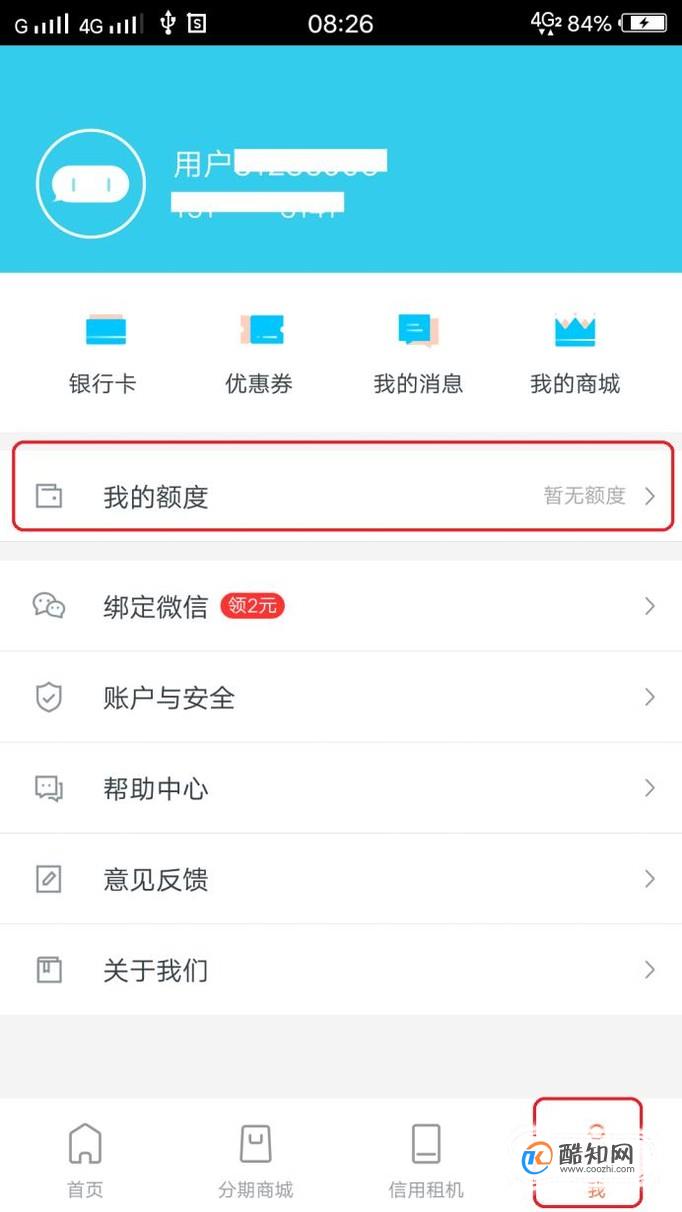Open 账户与安全 settings
The height and width of the screenshot is (1212, 682).
pos(341,697)
